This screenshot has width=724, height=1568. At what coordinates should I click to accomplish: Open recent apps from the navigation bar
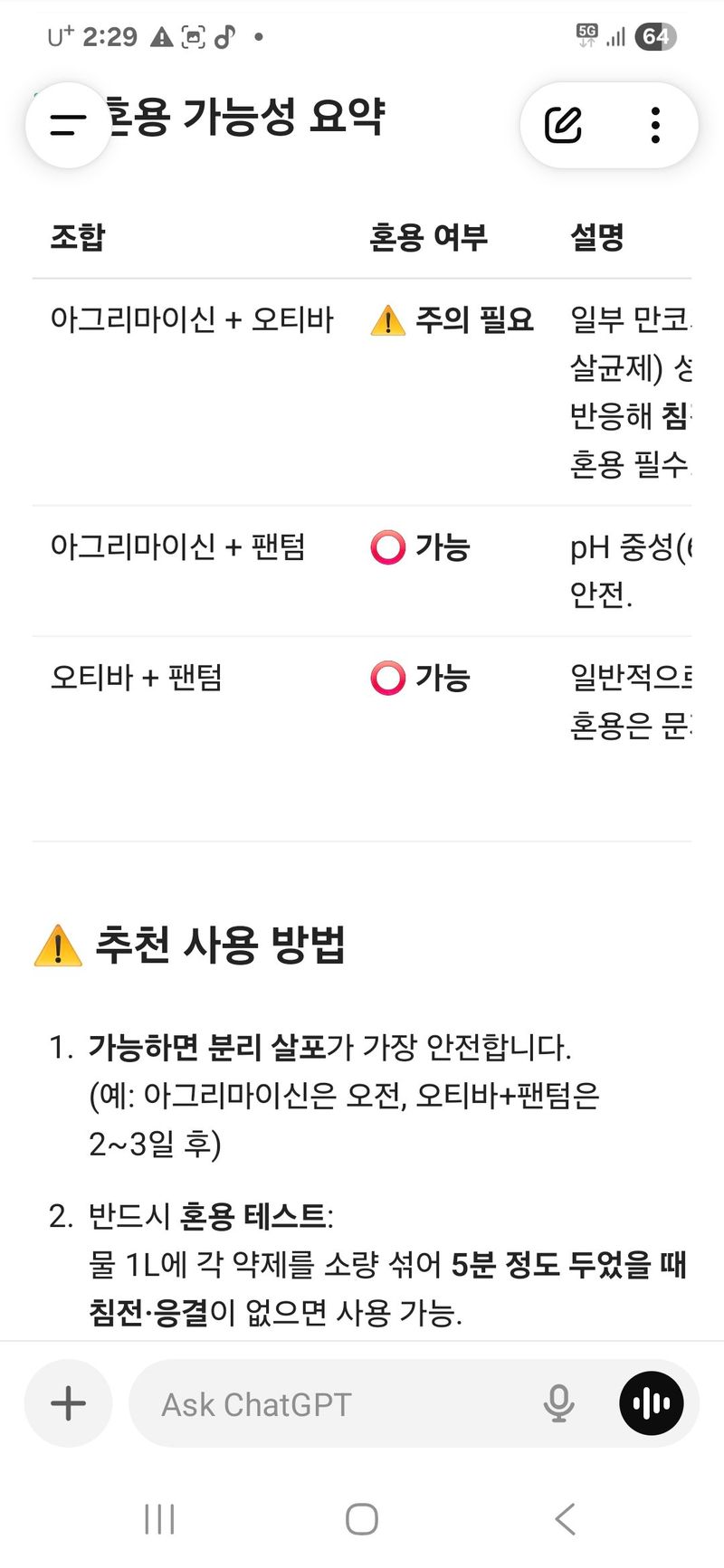[x=159, y=1519]
